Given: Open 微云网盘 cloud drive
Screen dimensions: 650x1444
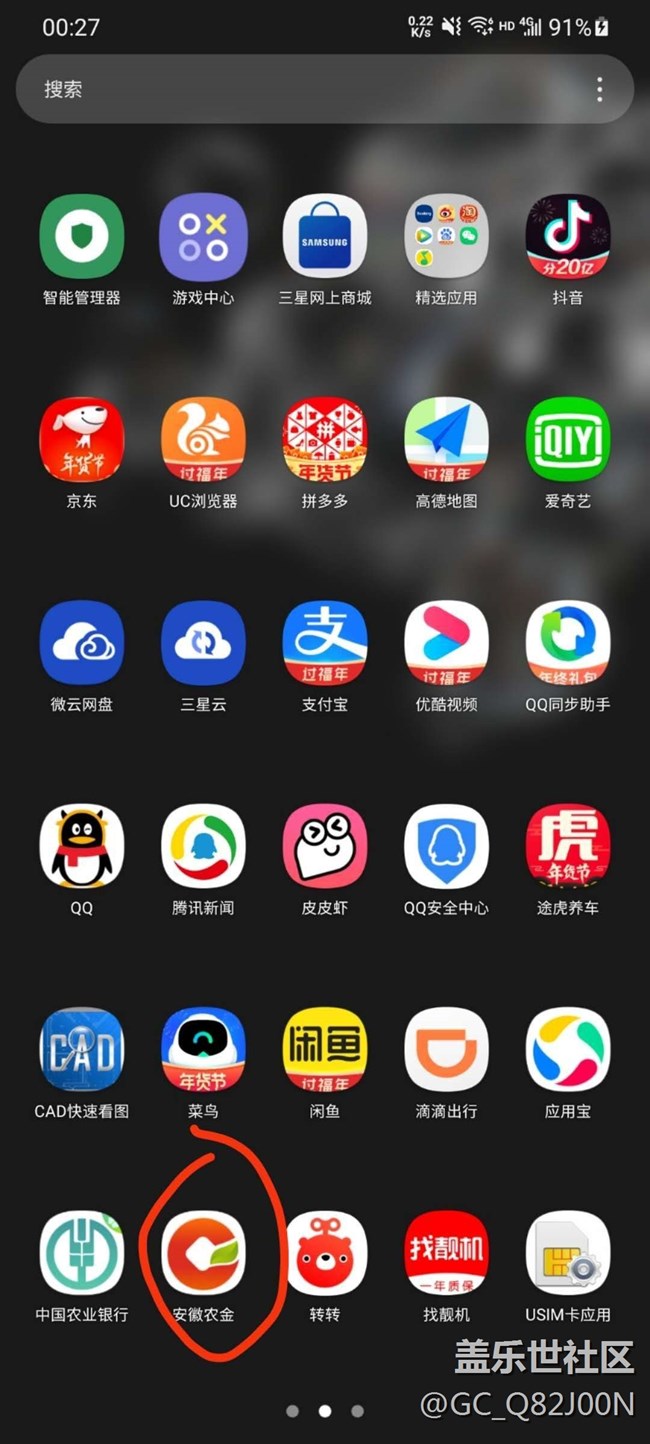Looking at the screenshot, I should coord(82,643).
